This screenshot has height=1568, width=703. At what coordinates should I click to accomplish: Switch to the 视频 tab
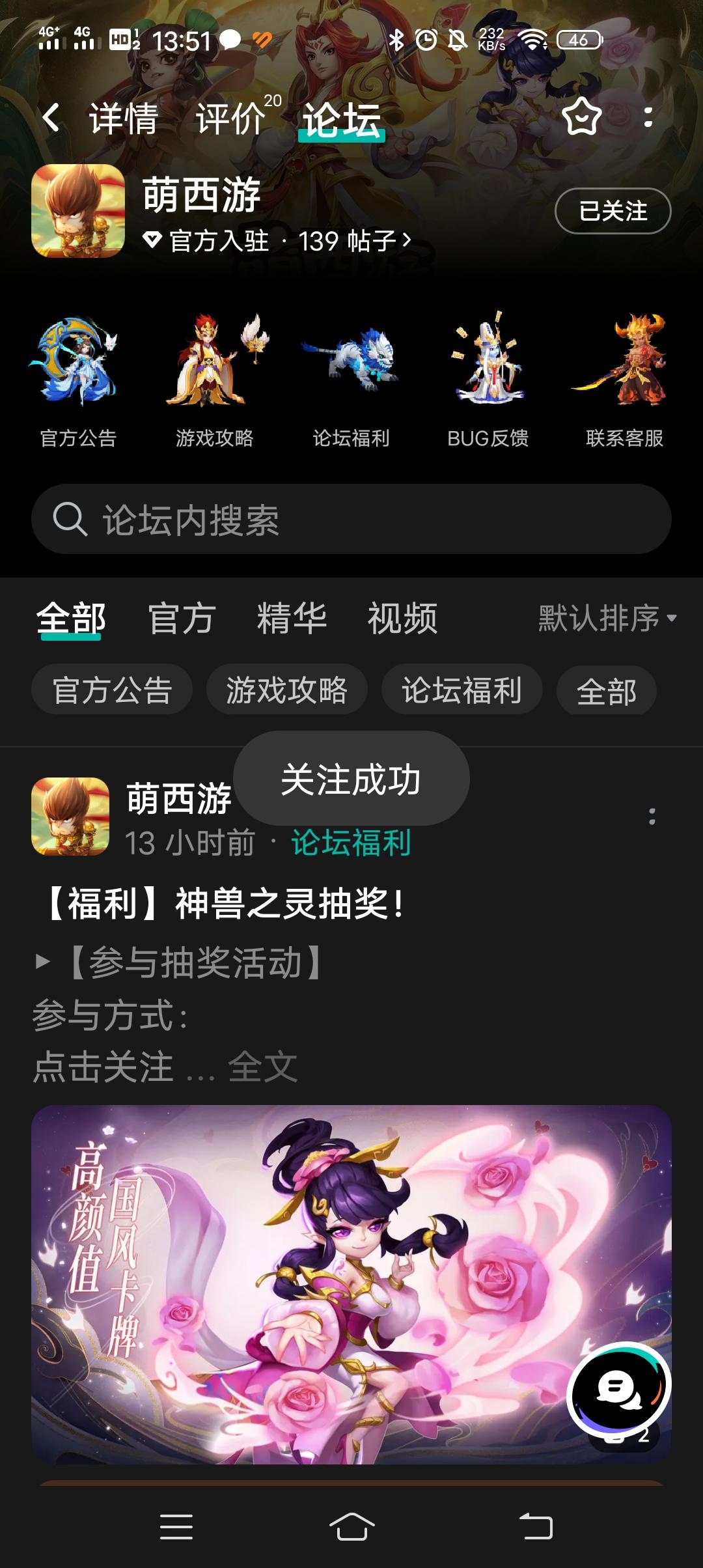click(402, 619)
